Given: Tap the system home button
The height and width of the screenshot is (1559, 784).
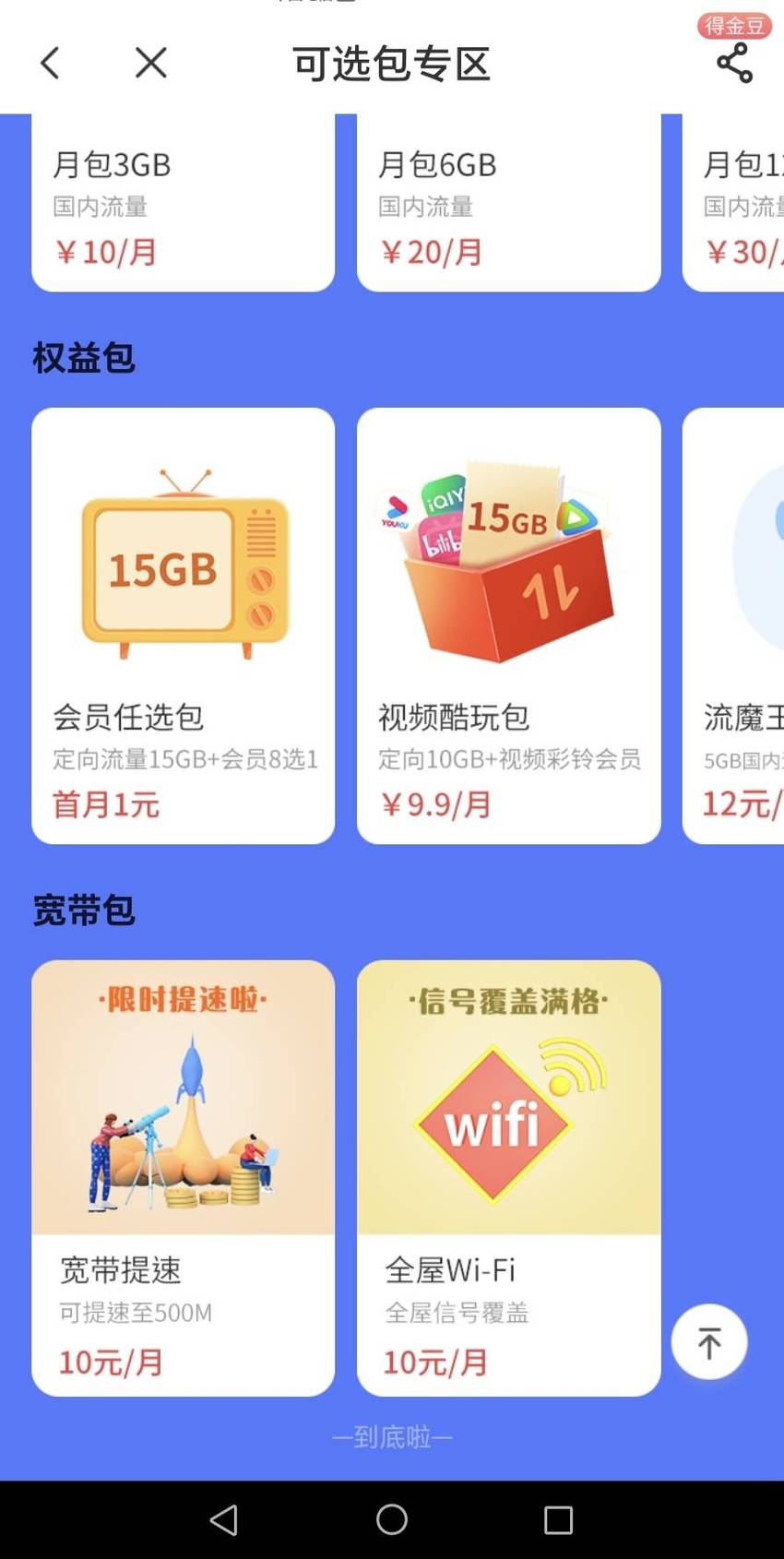Looking at the screenshot, I should pyautogui.click(x=392, y=1519).
